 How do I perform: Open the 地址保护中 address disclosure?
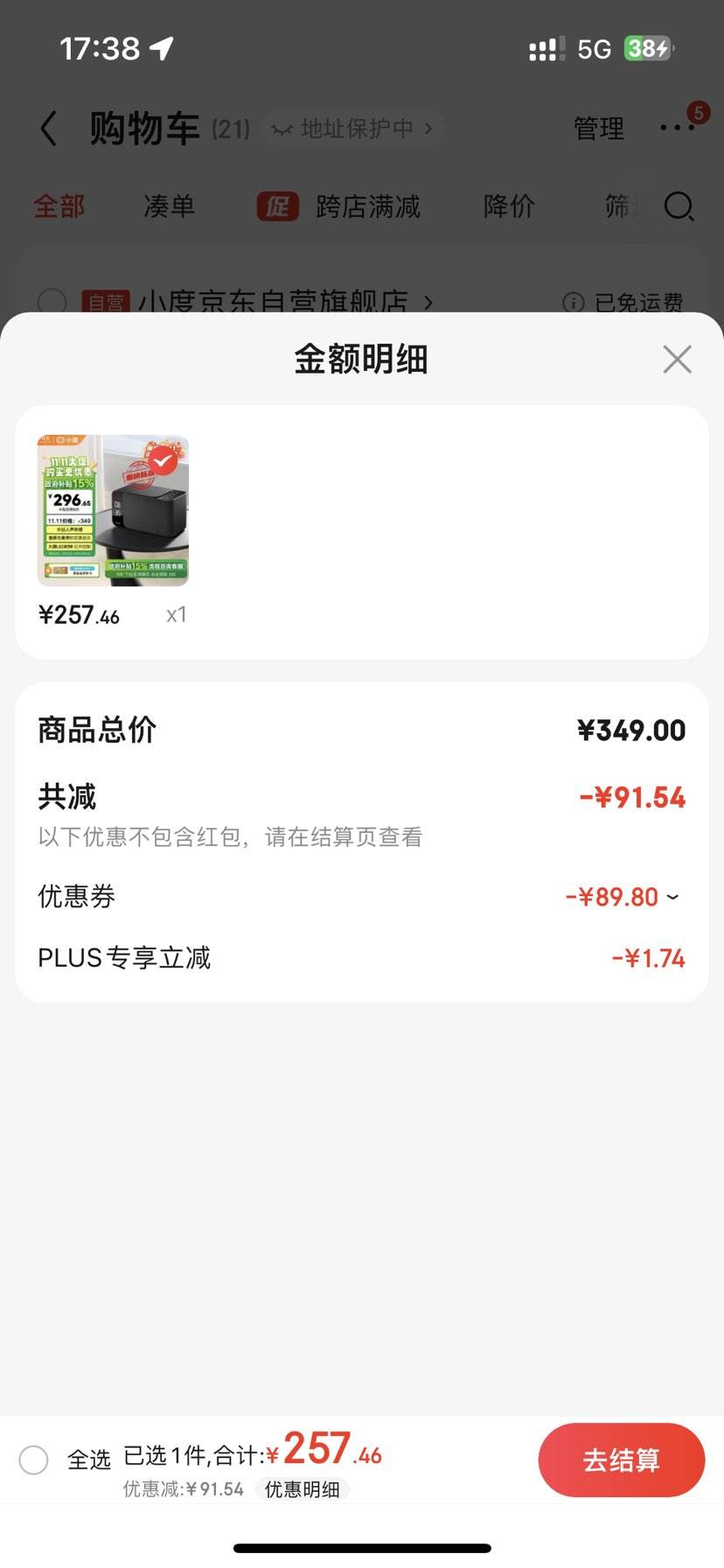[353, 127]
